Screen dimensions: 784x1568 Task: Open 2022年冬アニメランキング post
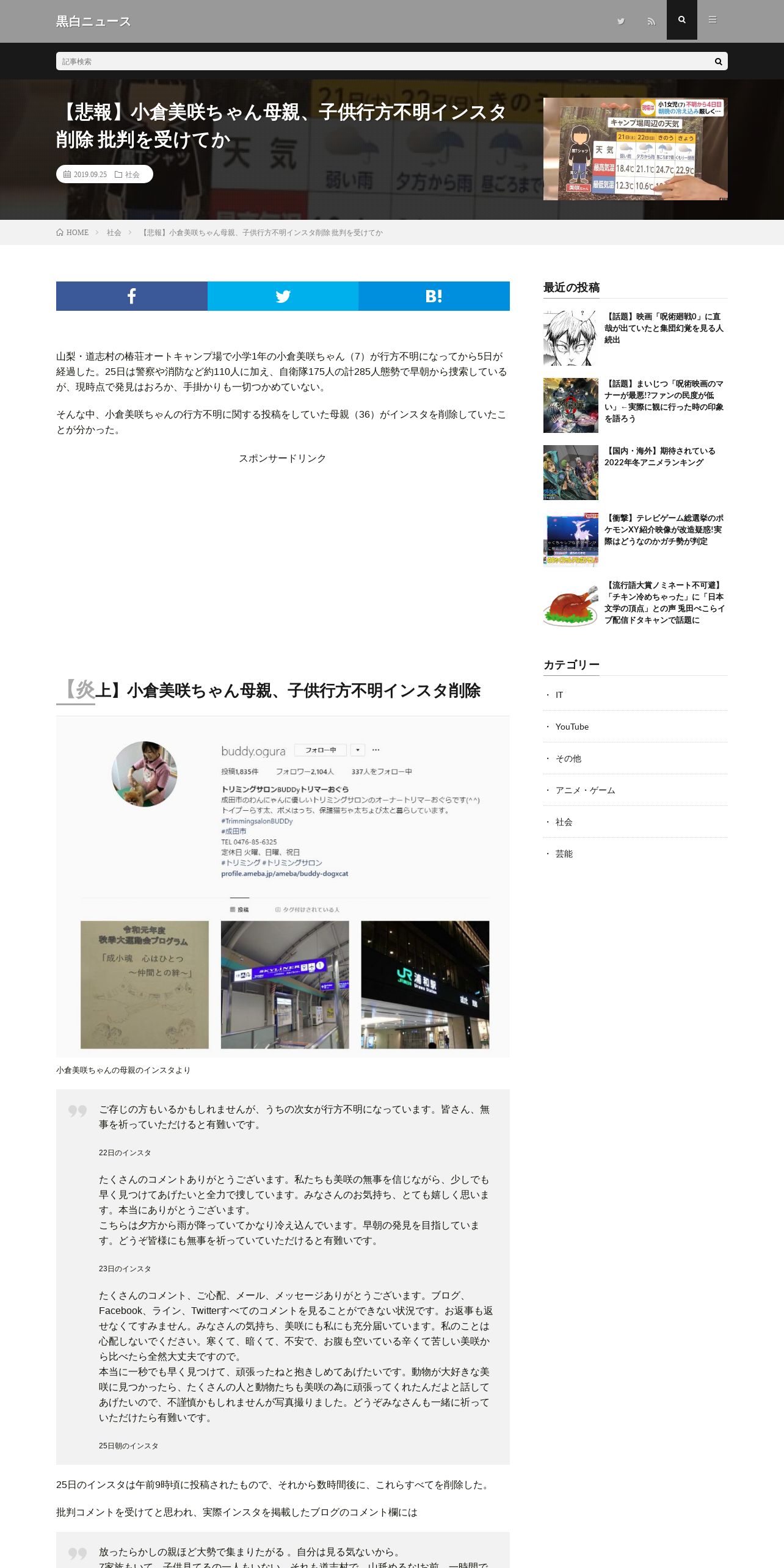(x=659, y=457)
